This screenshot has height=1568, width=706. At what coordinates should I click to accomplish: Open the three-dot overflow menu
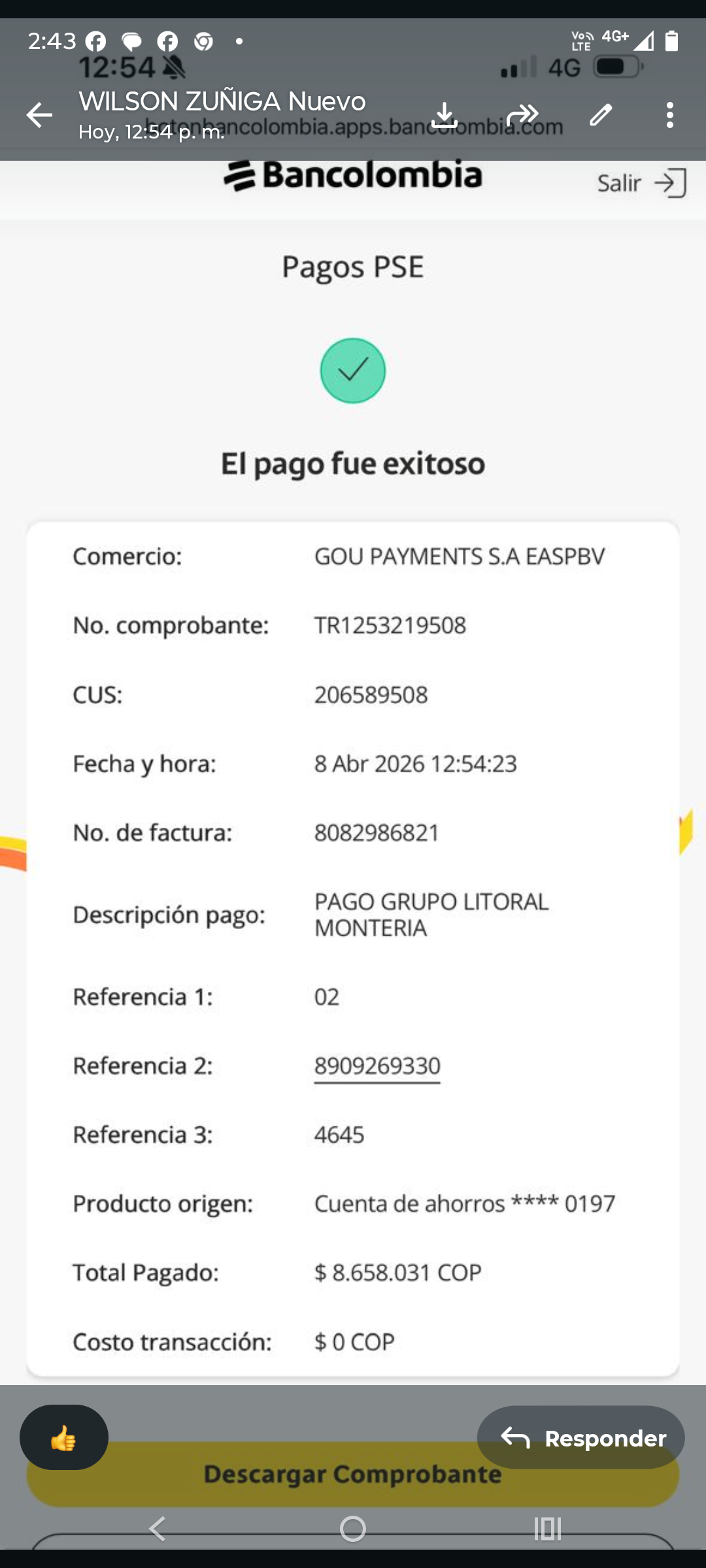[669, 115]
